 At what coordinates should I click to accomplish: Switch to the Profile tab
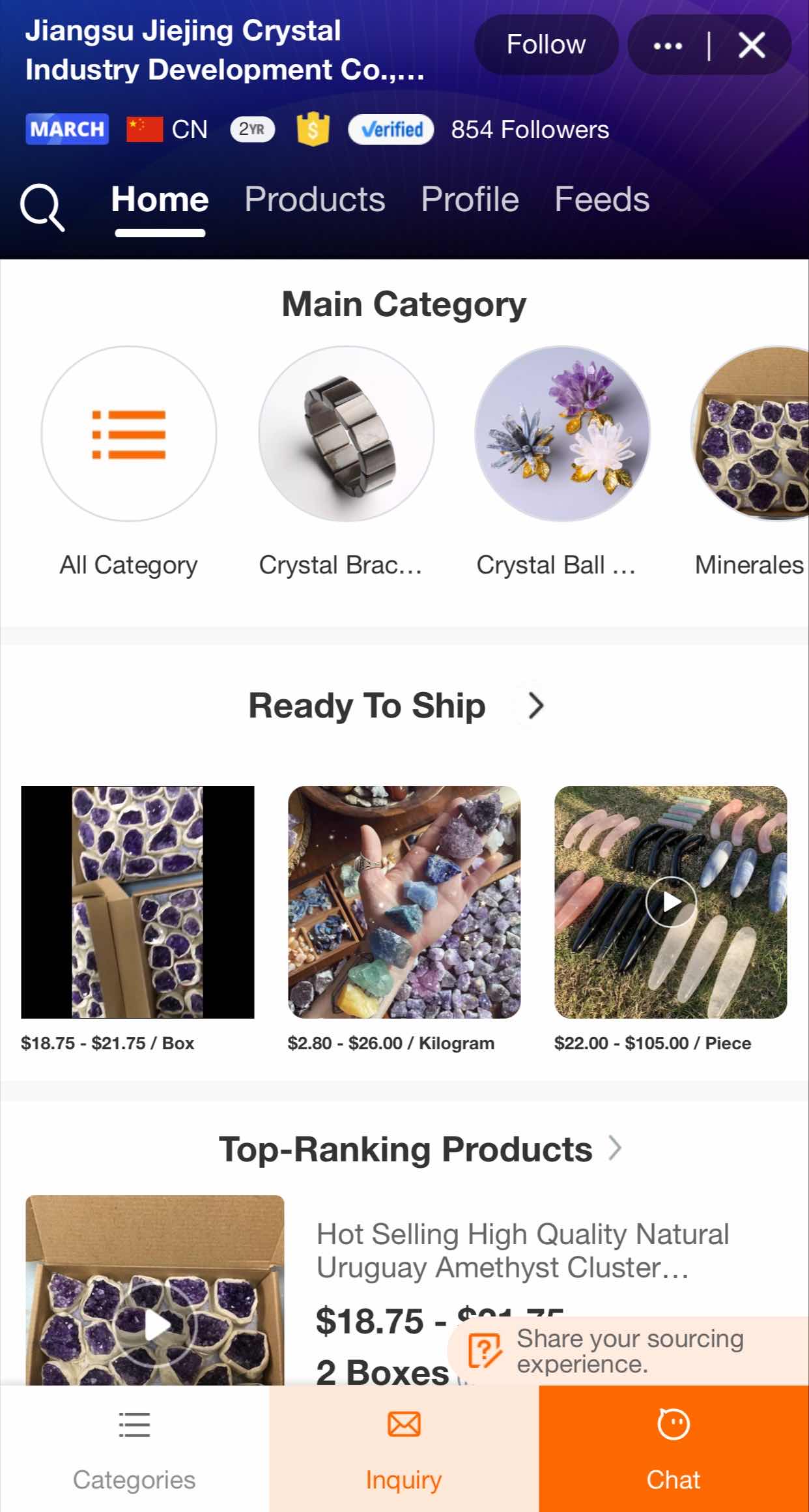tap(470, 199)
